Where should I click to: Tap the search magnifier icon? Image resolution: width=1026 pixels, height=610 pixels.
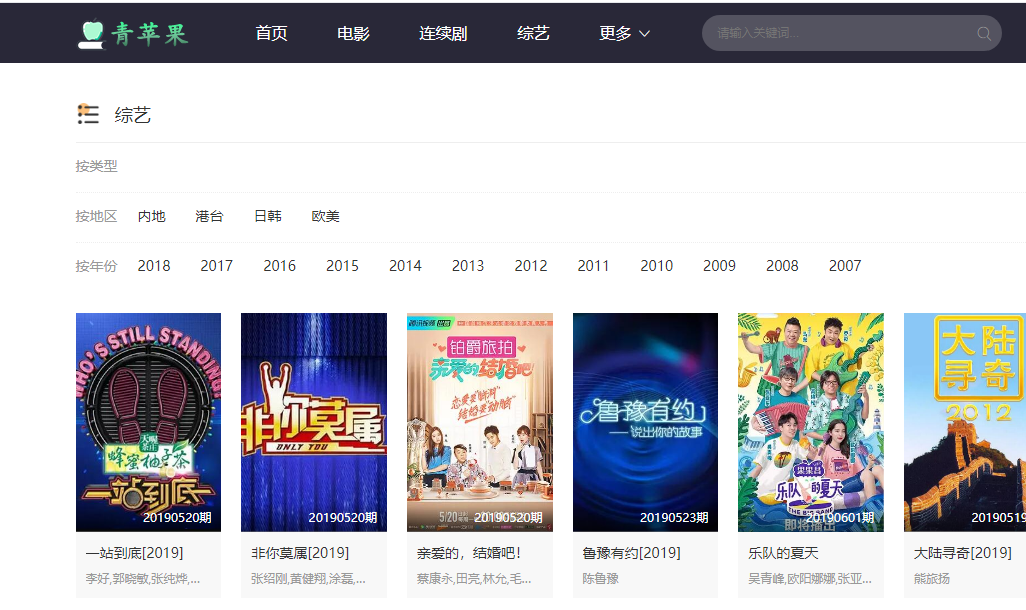point(984,34)
